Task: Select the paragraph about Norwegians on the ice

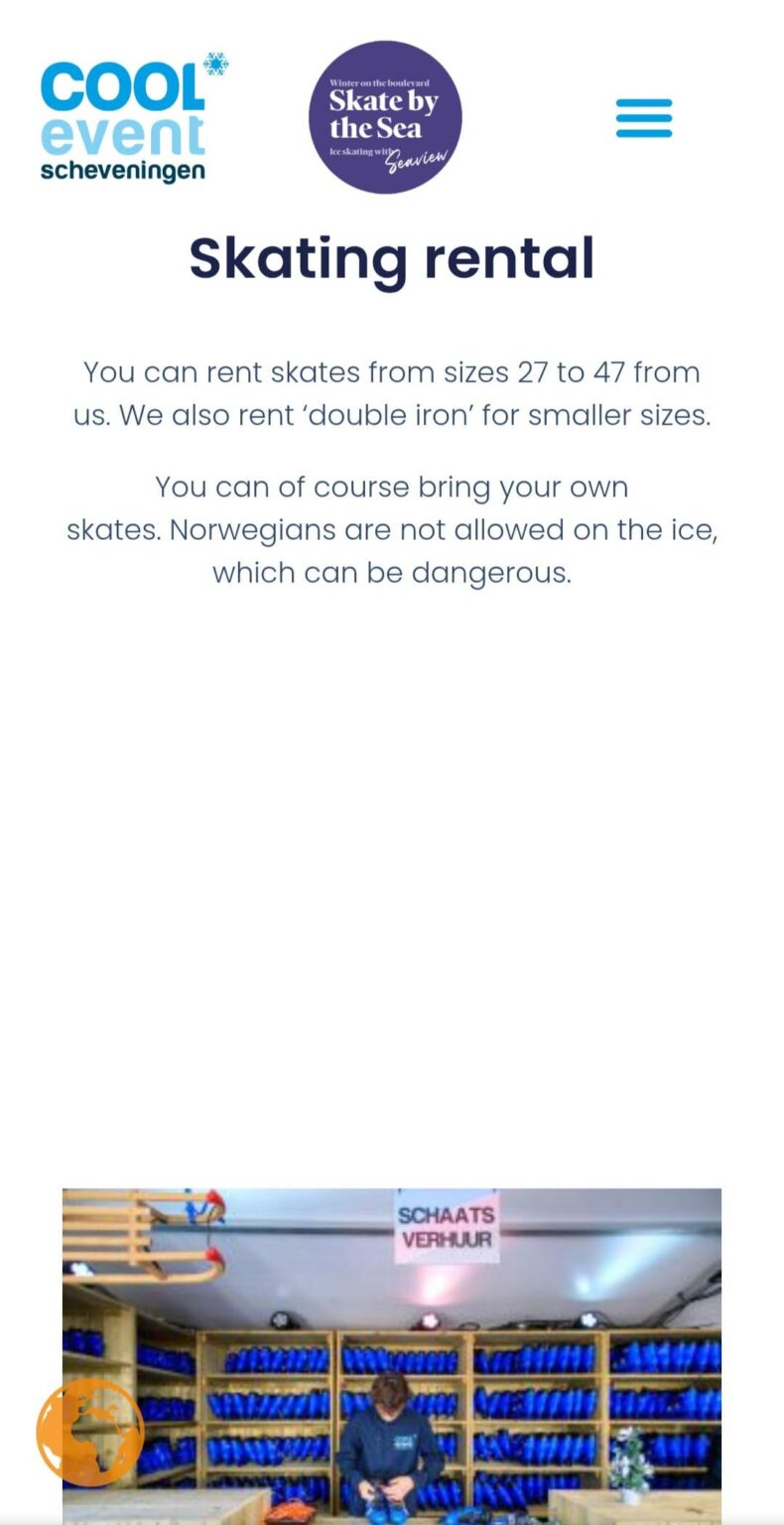Action: 392,529
